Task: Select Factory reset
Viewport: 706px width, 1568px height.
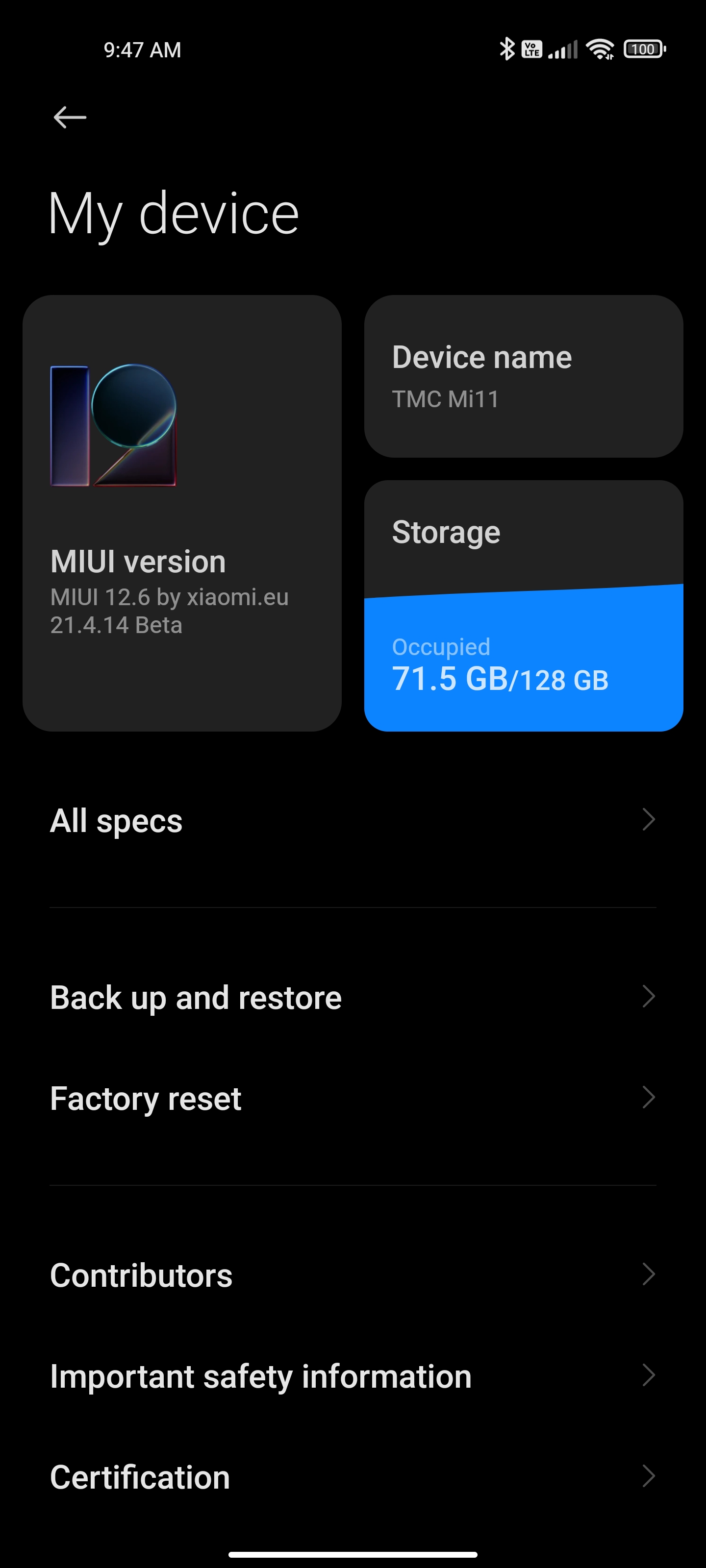Action: click(x=353, y=1098)
